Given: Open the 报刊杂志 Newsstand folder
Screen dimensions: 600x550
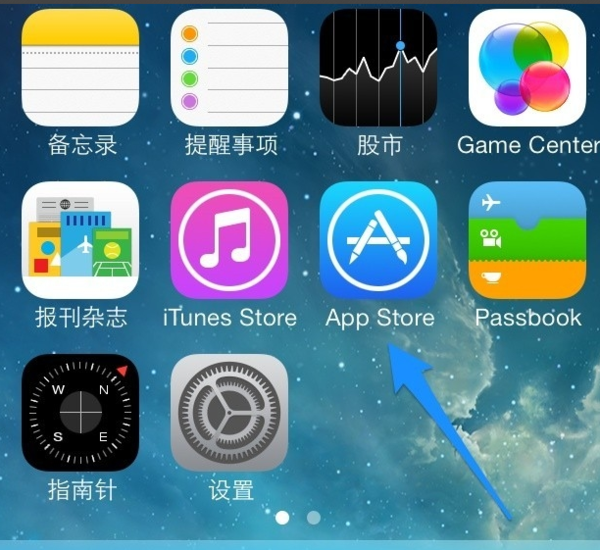Looking at the screenshot, I should click(80, 240).
